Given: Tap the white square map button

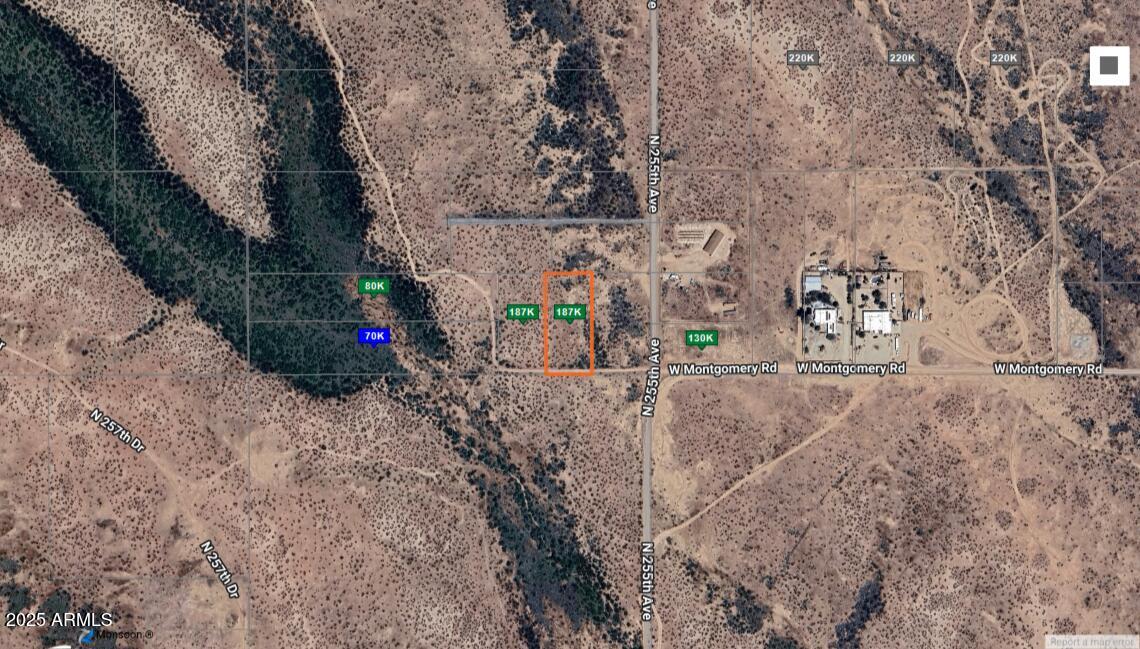Looking at the screenshot, I should pos(1109,66).
